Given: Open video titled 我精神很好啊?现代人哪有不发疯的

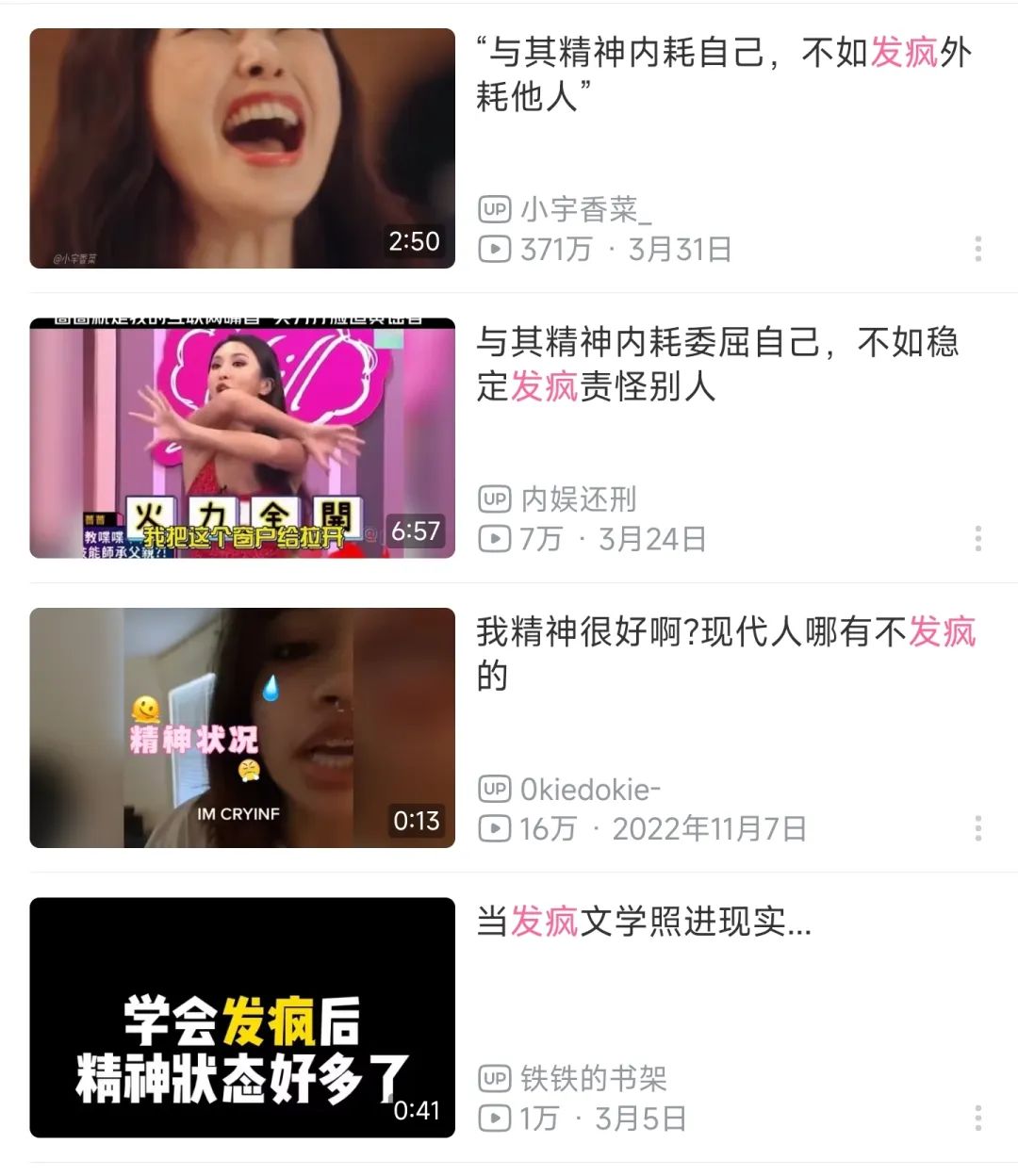Looking at the screenshot, I should tap(724, 653).
